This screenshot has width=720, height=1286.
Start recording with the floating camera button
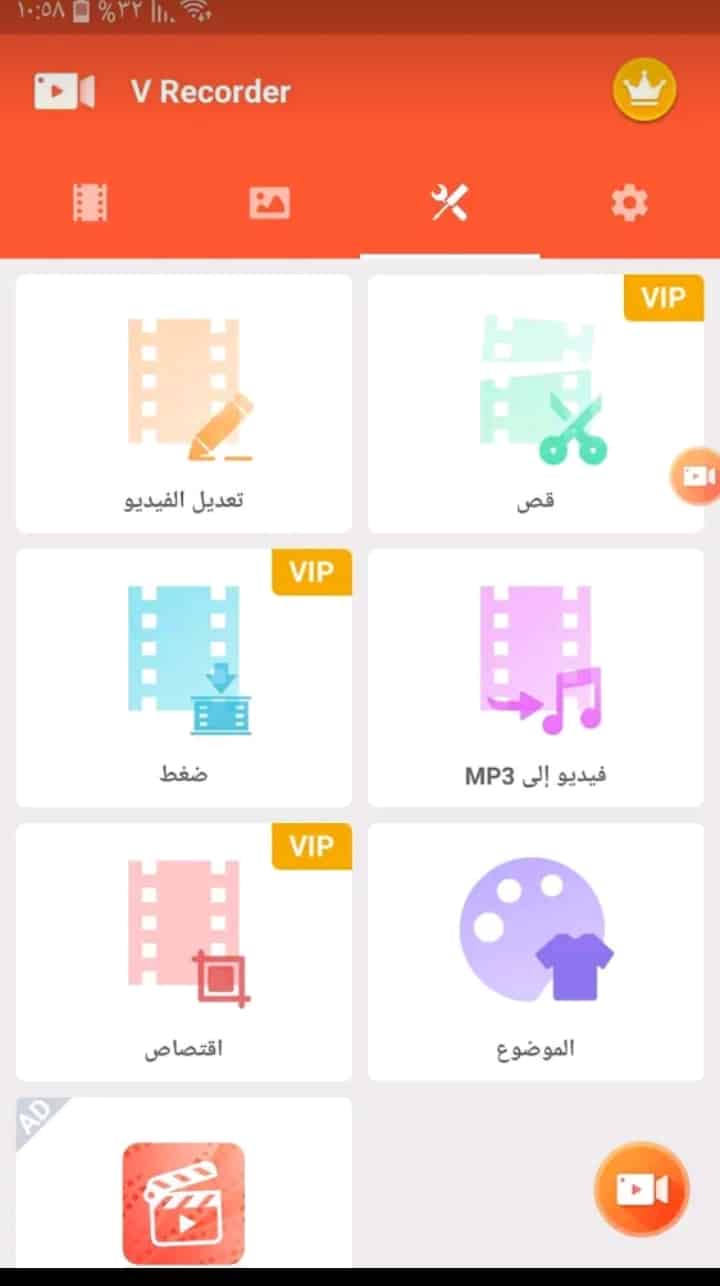(641, 1190)
